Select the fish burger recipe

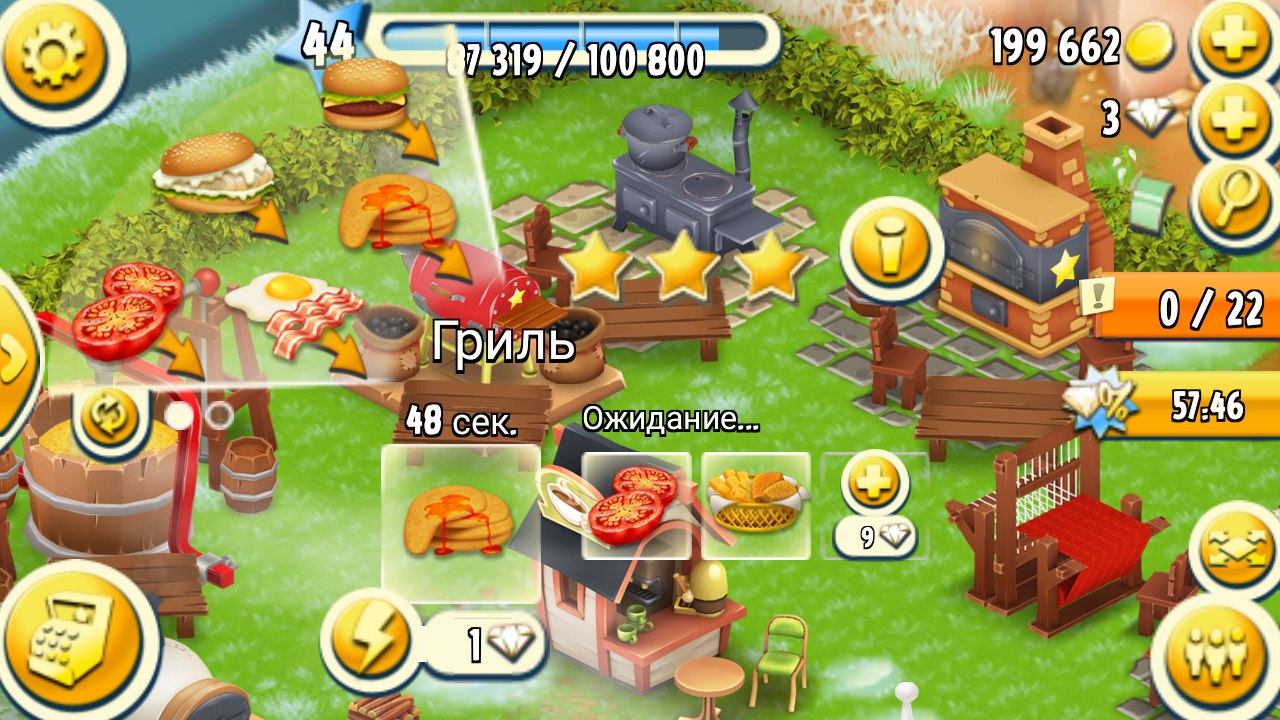213,173
